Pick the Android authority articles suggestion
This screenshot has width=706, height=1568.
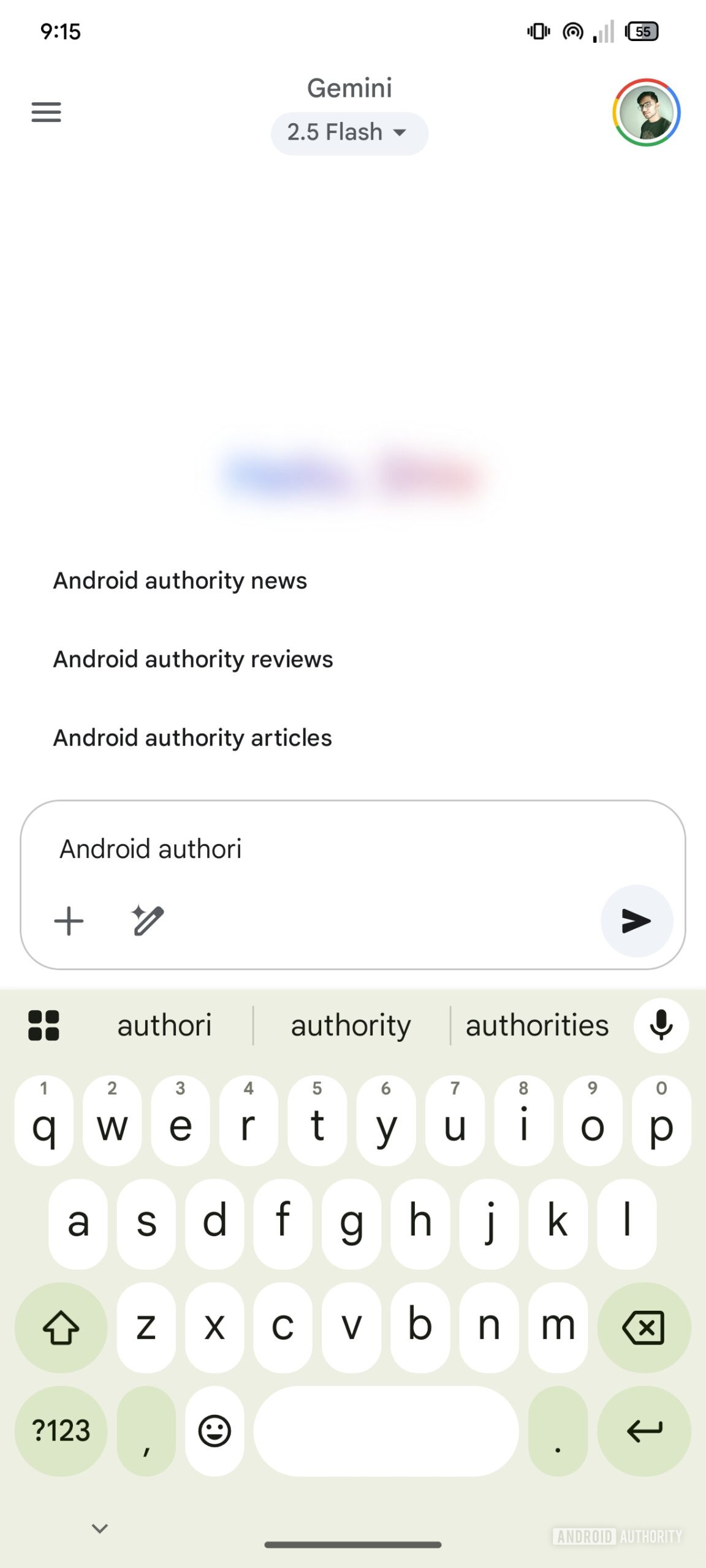[x=192, y=737]
